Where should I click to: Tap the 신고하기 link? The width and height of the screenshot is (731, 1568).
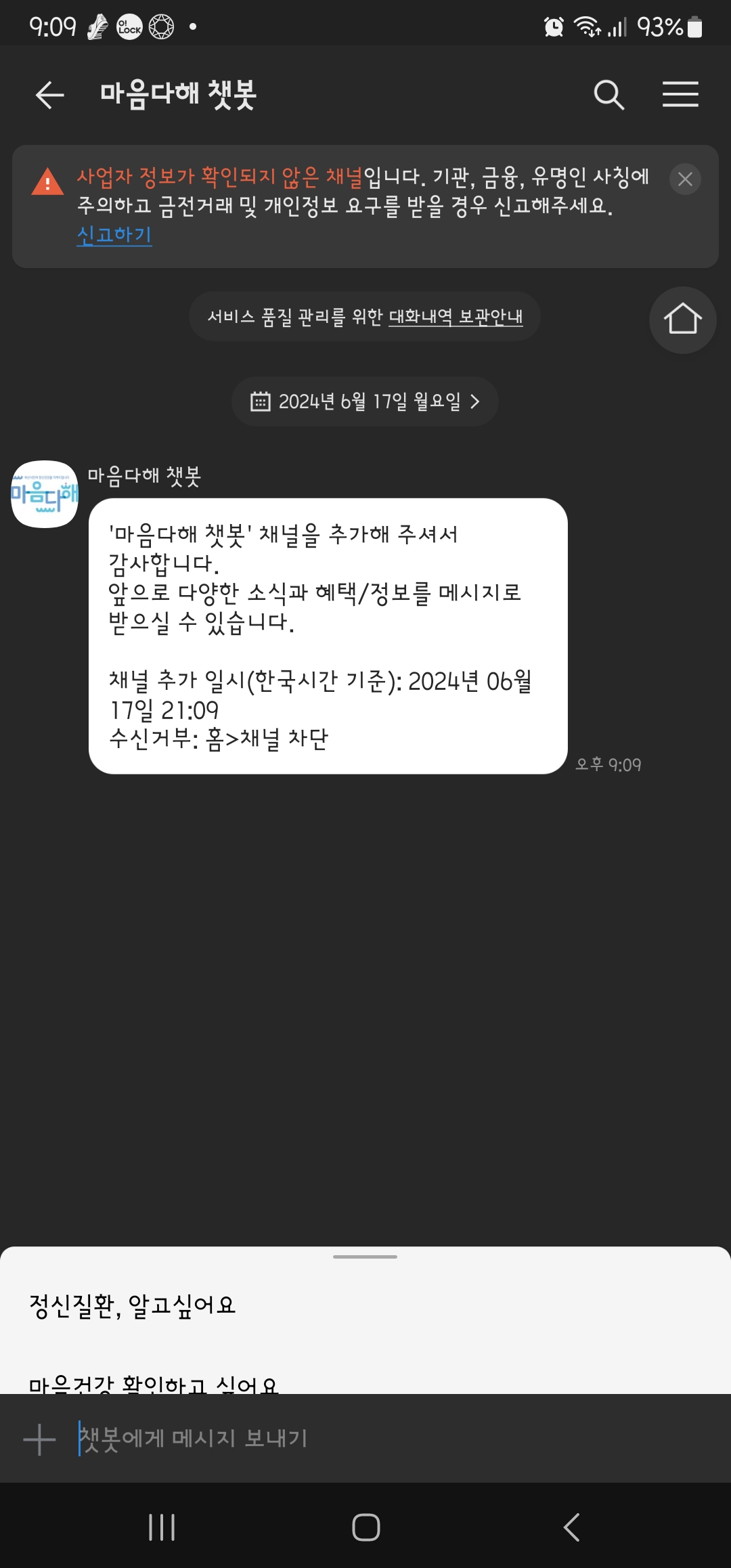114,235
